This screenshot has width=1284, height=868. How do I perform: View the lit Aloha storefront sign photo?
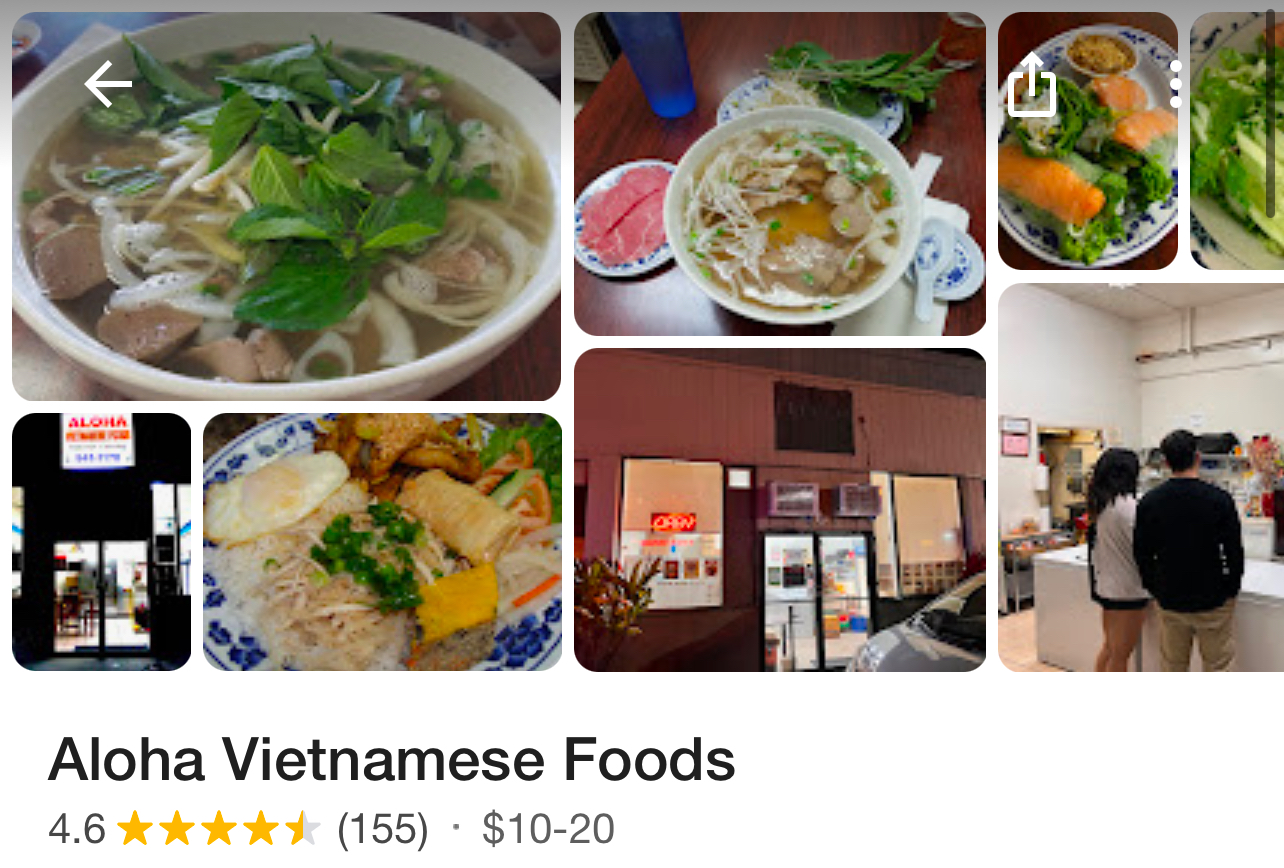[x=101, y=541]
